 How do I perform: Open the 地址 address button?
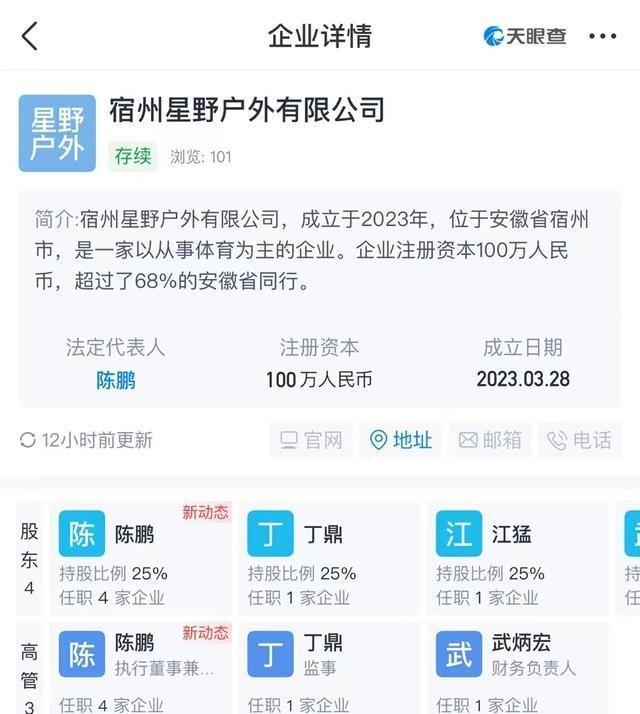(401, 440)
